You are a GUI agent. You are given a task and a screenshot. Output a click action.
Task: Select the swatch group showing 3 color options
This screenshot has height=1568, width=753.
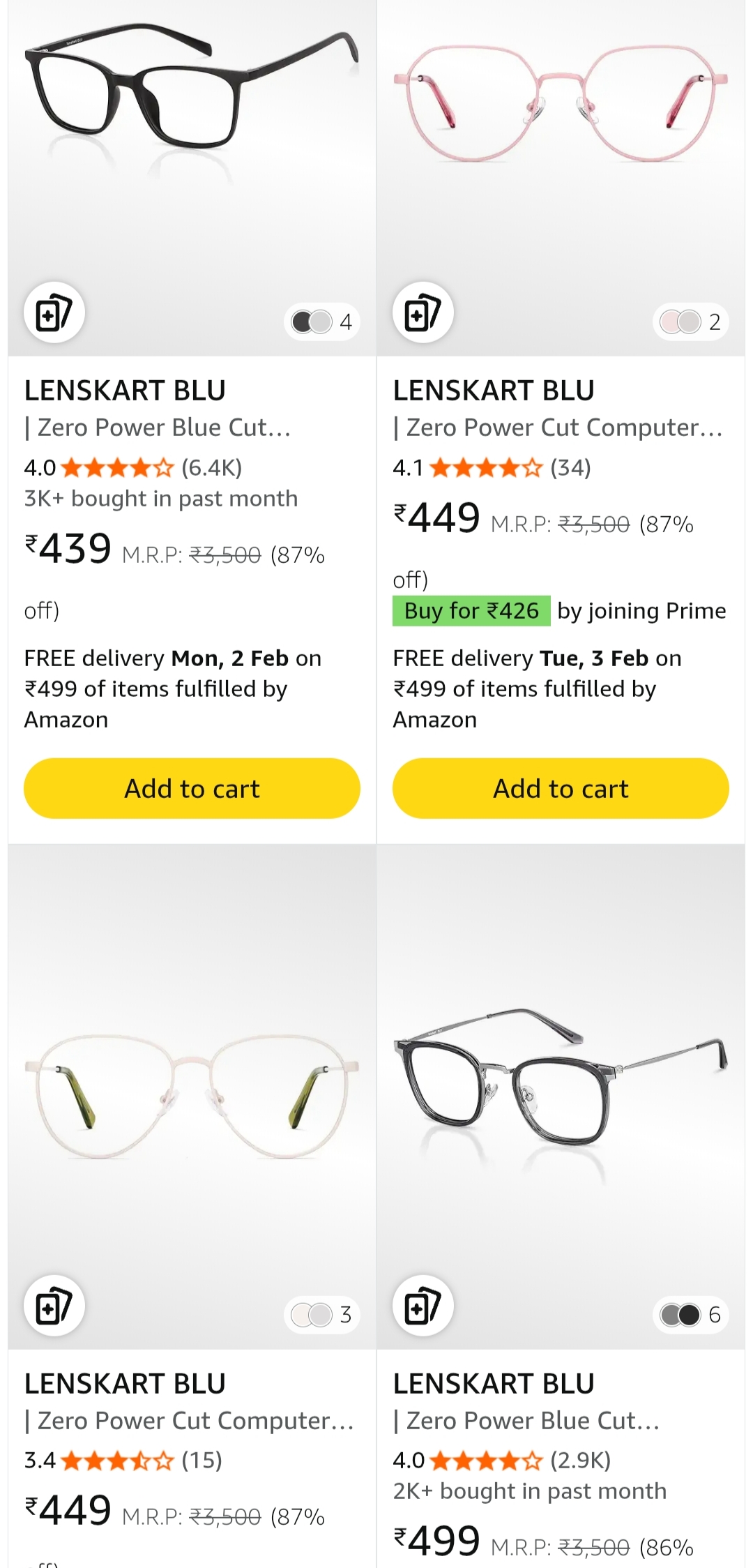(320, 1315)
